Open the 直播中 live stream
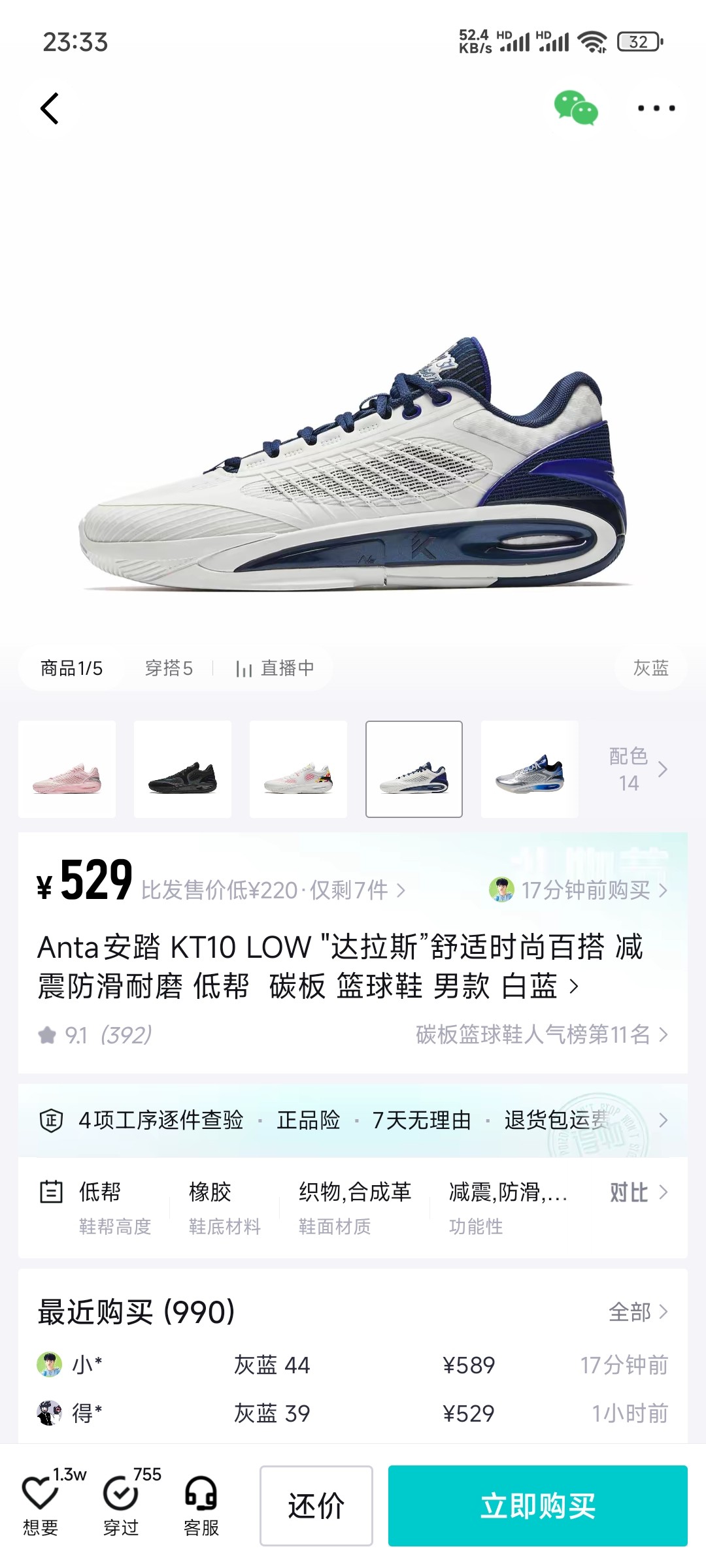 pyautogui.click(x=275, y=668)
